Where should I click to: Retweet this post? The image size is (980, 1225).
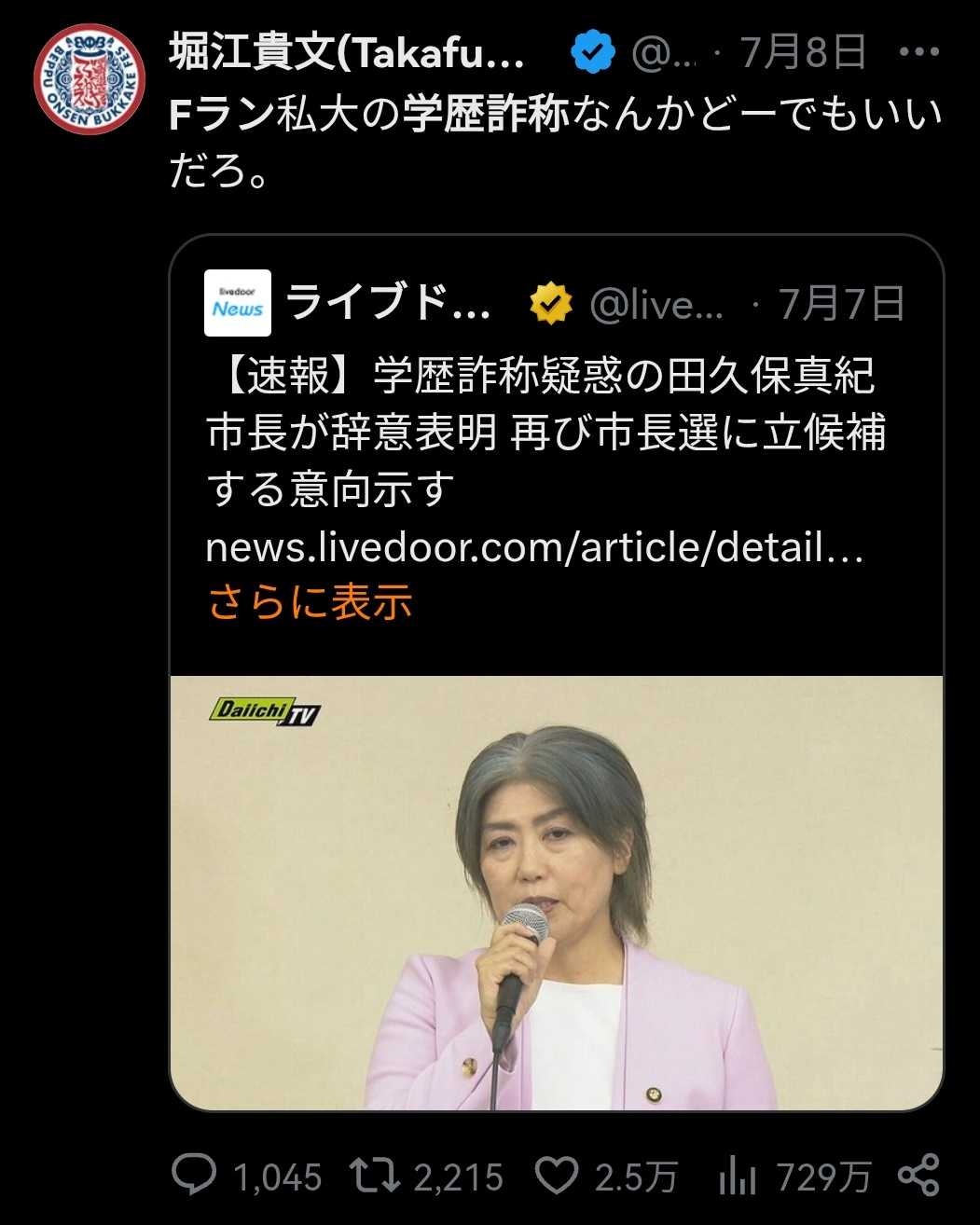point(376,1175)
